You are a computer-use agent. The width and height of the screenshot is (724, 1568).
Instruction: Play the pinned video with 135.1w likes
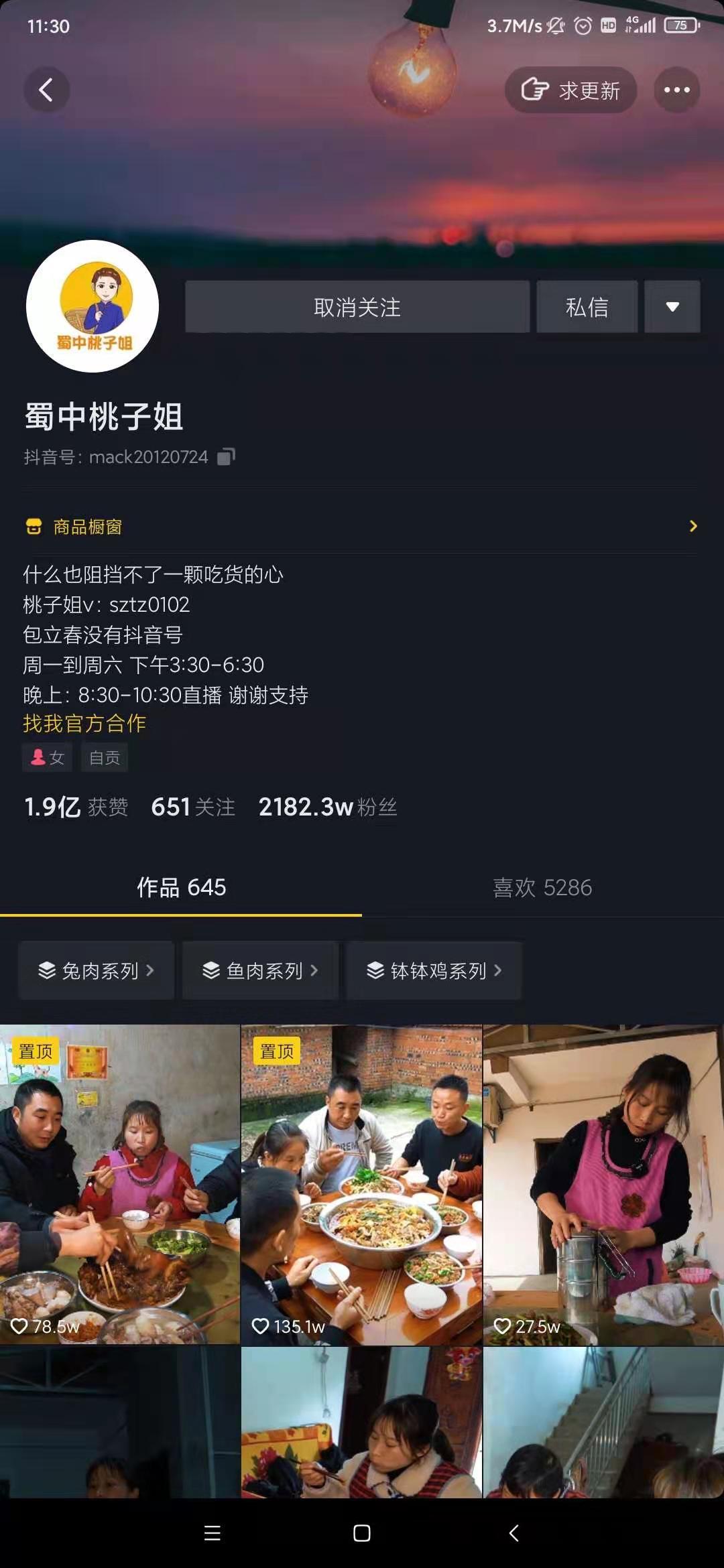pos(361,1183)
